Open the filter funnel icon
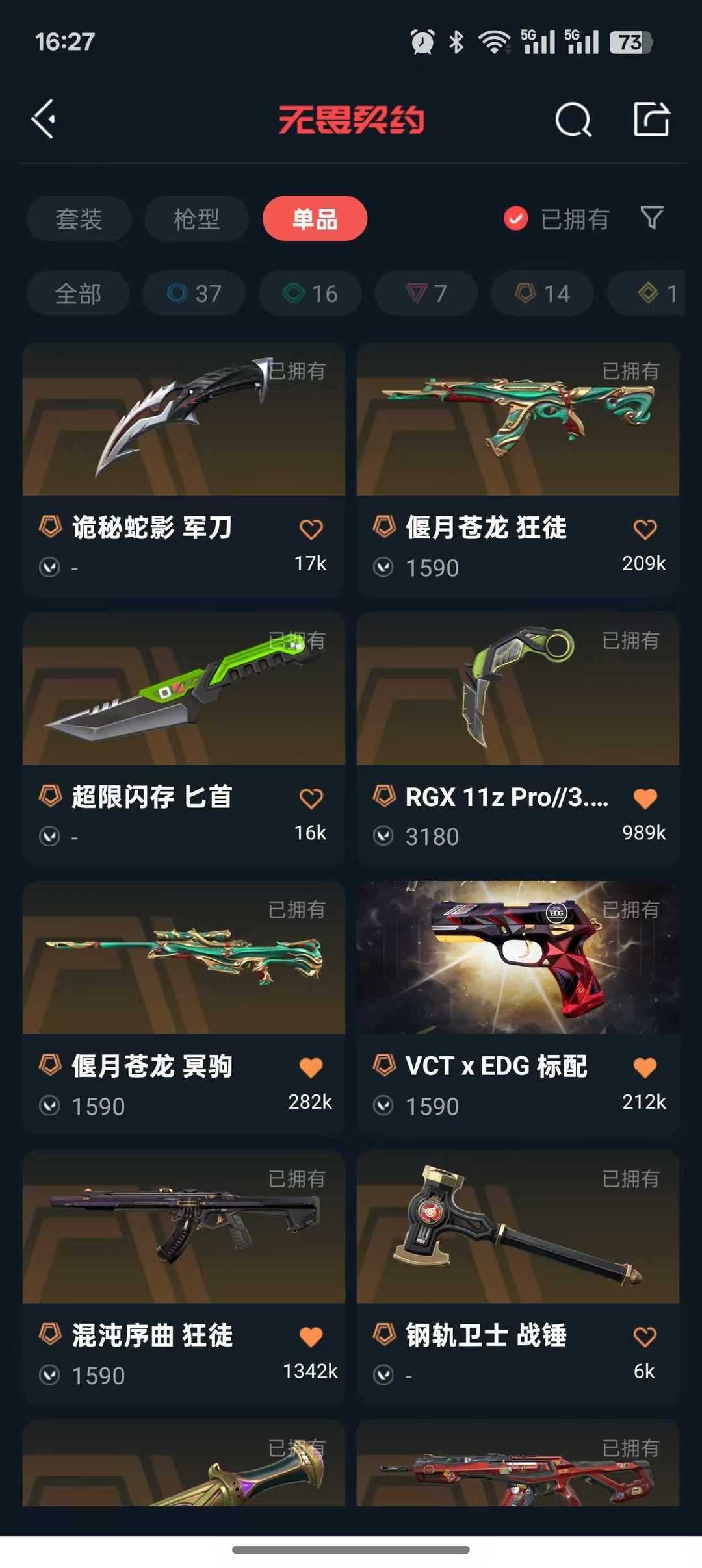Screen dimensions: 702x1568 click(x=651, y=218)
